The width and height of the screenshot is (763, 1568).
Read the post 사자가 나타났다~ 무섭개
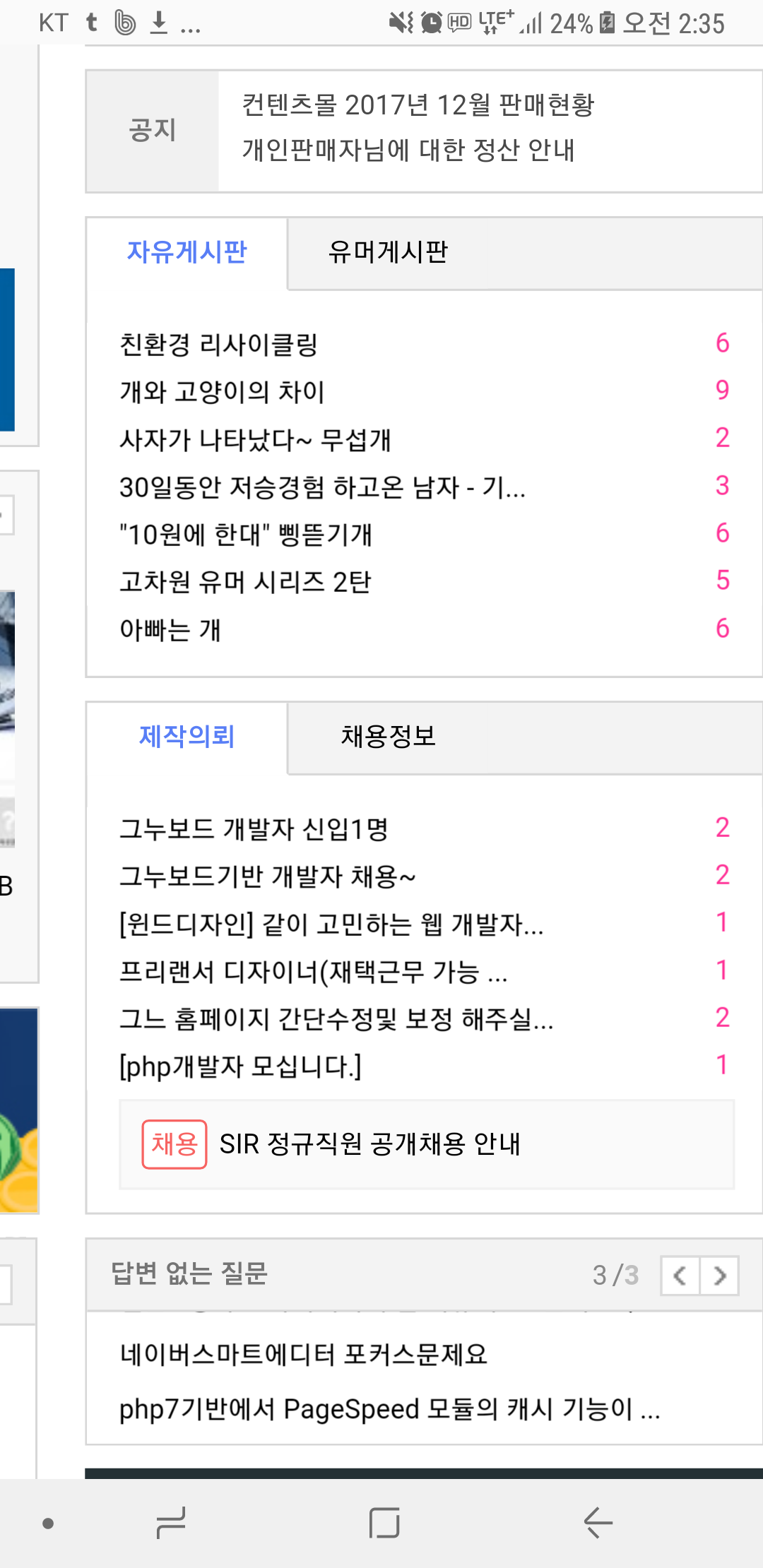[x=255, y=439]
